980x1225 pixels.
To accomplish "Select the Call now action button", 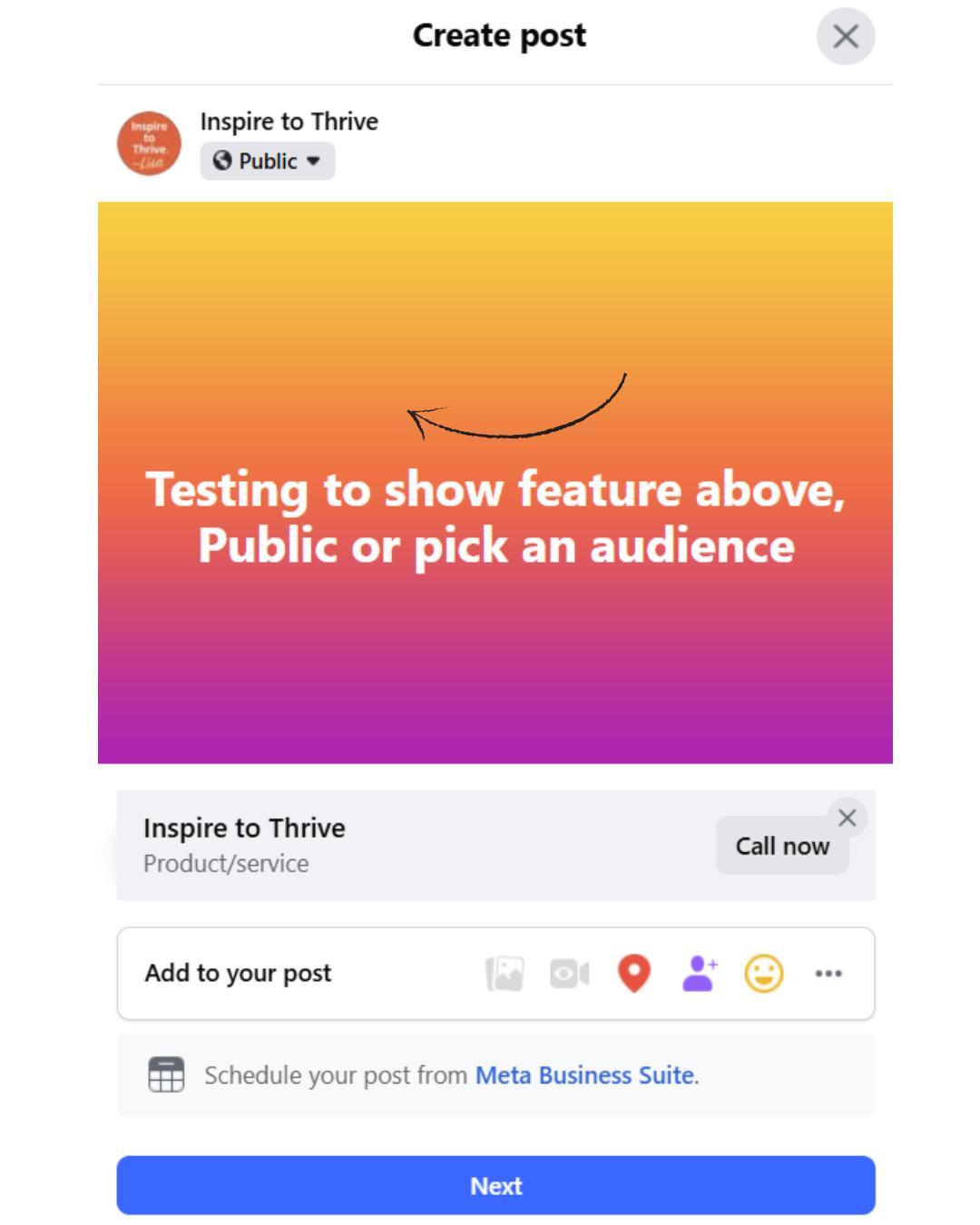I will tap(782, 846).
